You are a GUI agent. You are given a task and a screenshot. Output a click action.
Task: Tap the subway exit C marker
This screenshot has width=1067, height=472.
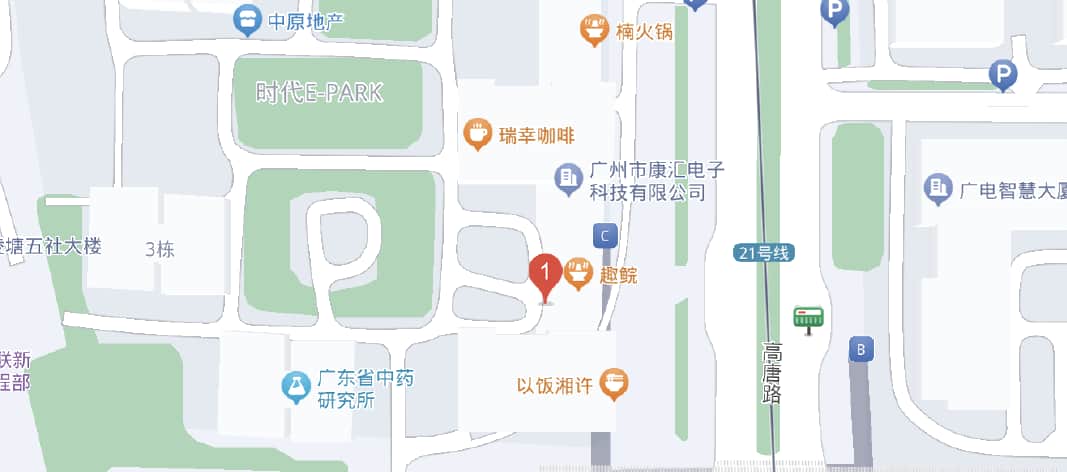pos(604,236)
